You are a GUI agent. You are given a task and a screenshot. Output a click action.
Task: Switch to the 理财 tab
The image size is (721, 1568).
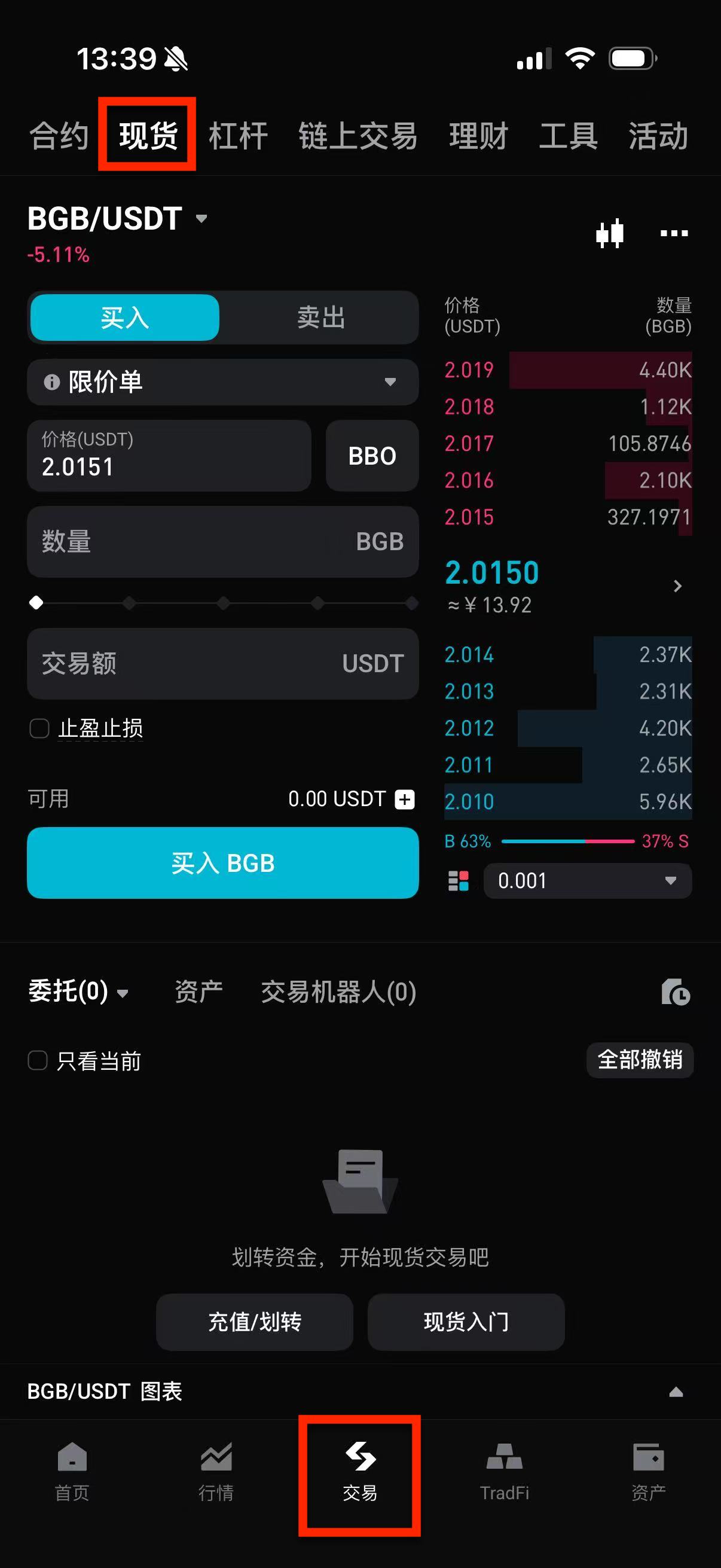pos(477,135)
